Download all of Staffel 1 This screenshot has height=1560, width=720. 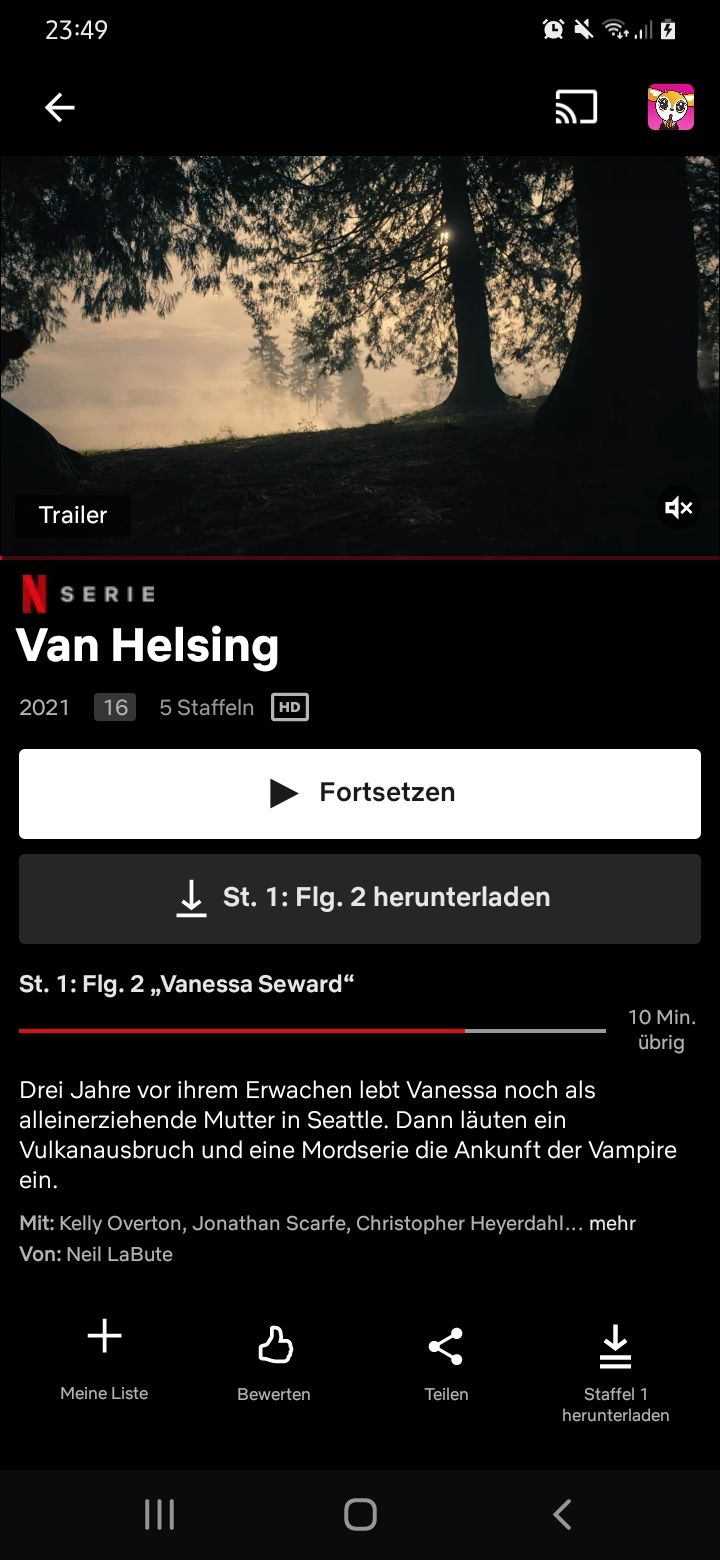pos(615,1368)
